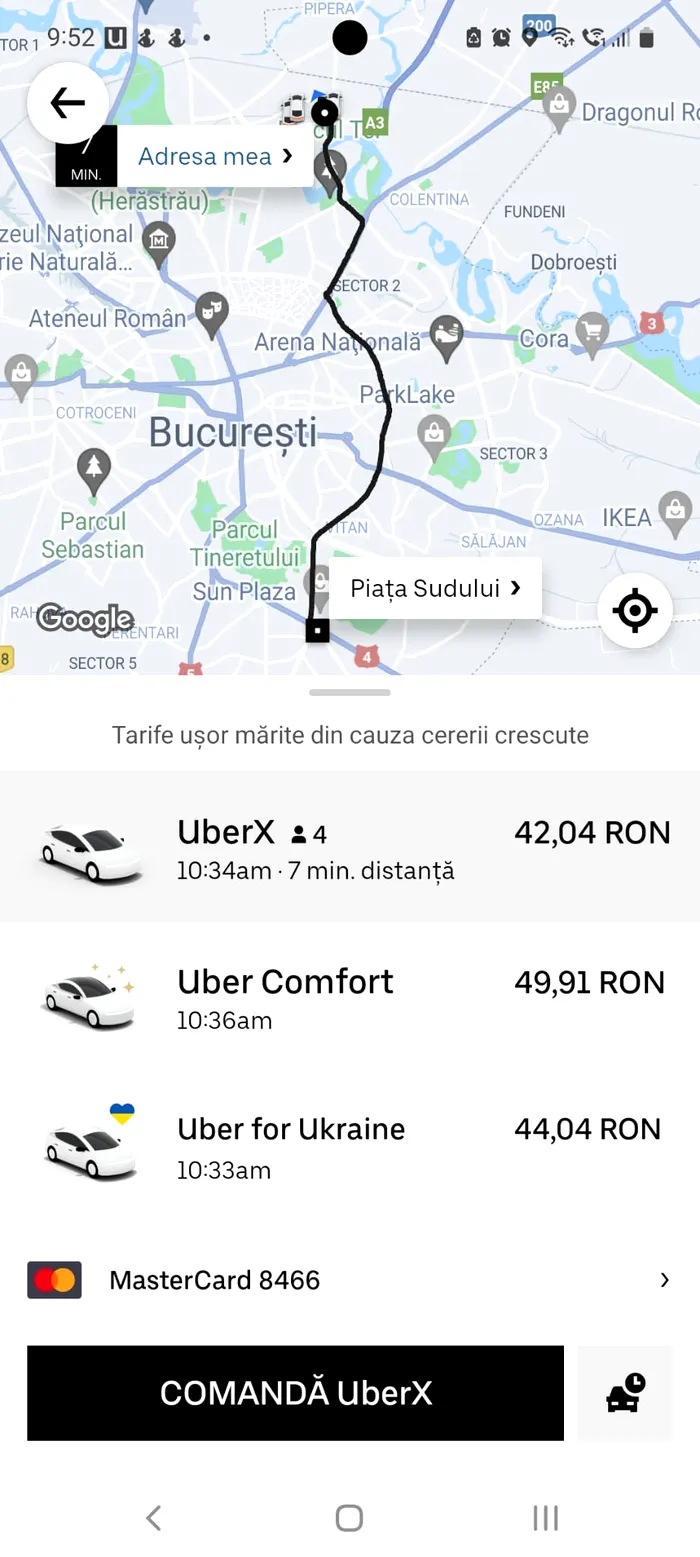The width and height of the screenshot is (700, 1557).
Task: Pick the Uber for Ukraine option
Action: pos(350,1145)
